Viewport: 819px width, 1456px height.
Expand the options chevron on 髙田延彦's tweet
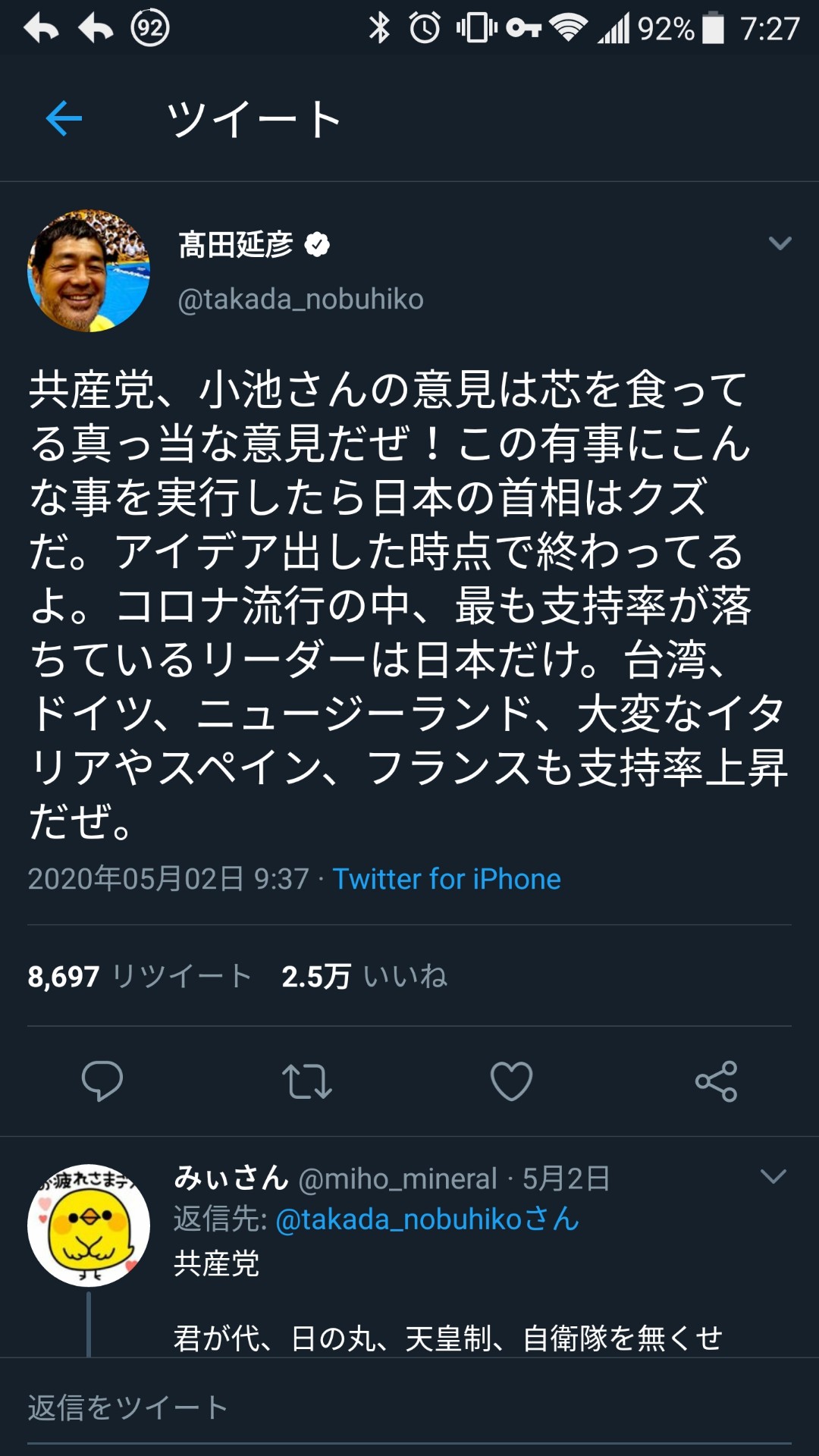[x=780, y=243]
